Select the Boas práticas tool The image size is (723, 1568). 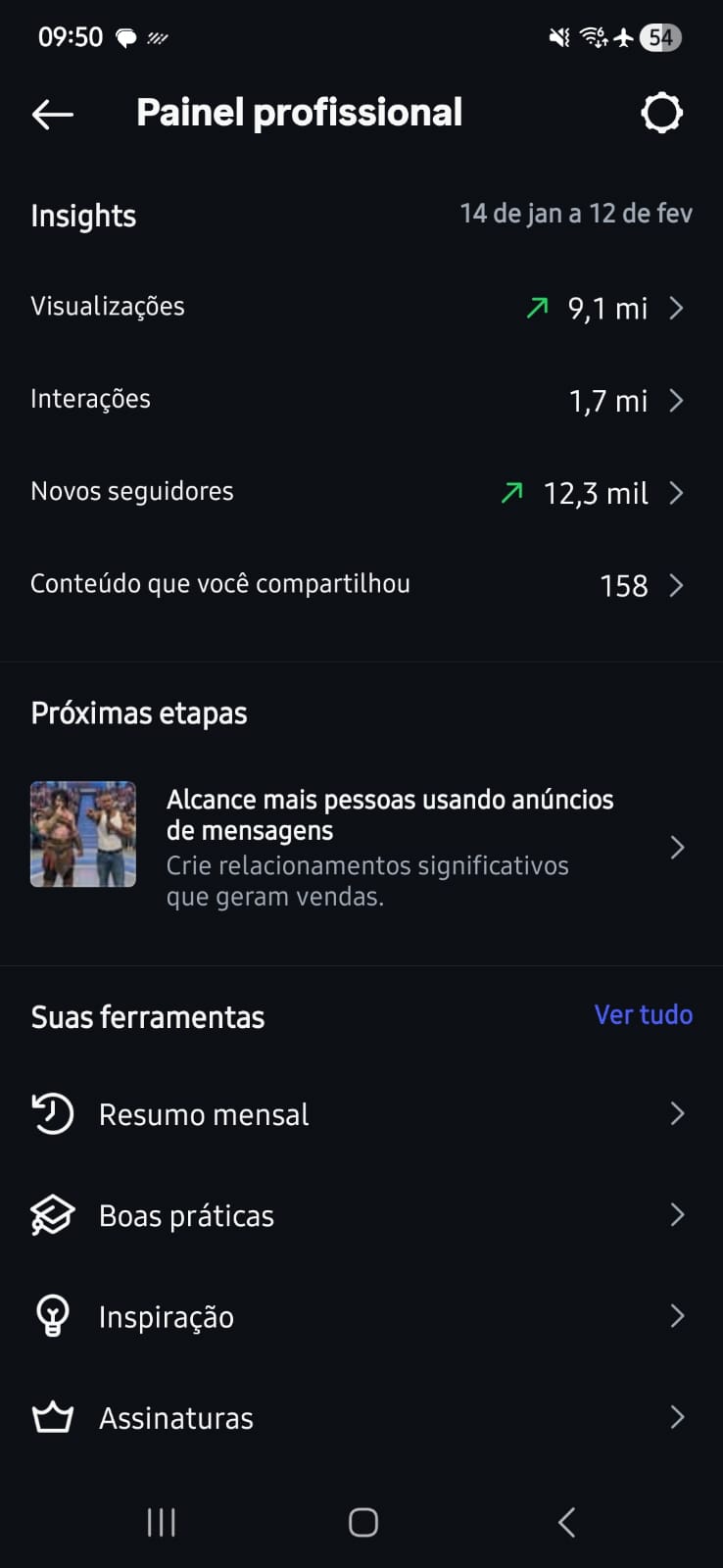coord(361,1215)
